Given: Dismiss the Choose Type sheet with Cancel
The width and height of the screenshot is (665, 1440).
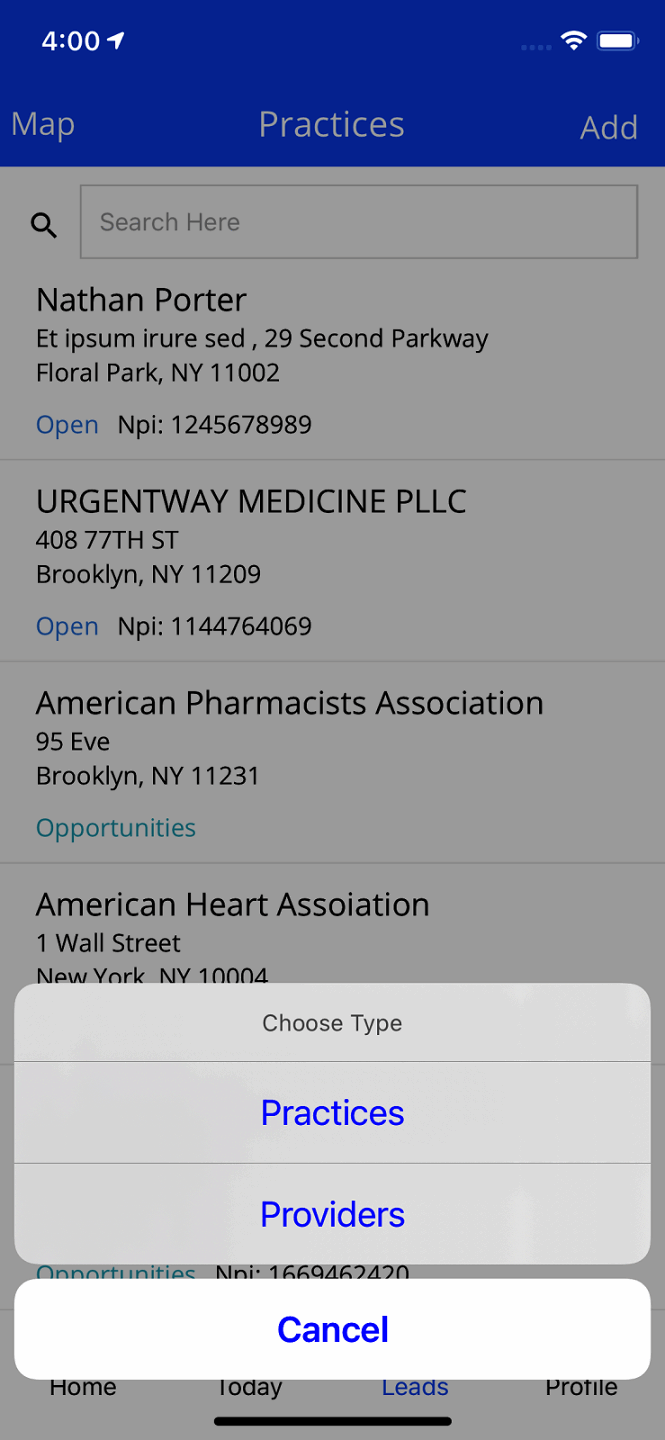Looking at the screenshot, I should pos(332,1329).
